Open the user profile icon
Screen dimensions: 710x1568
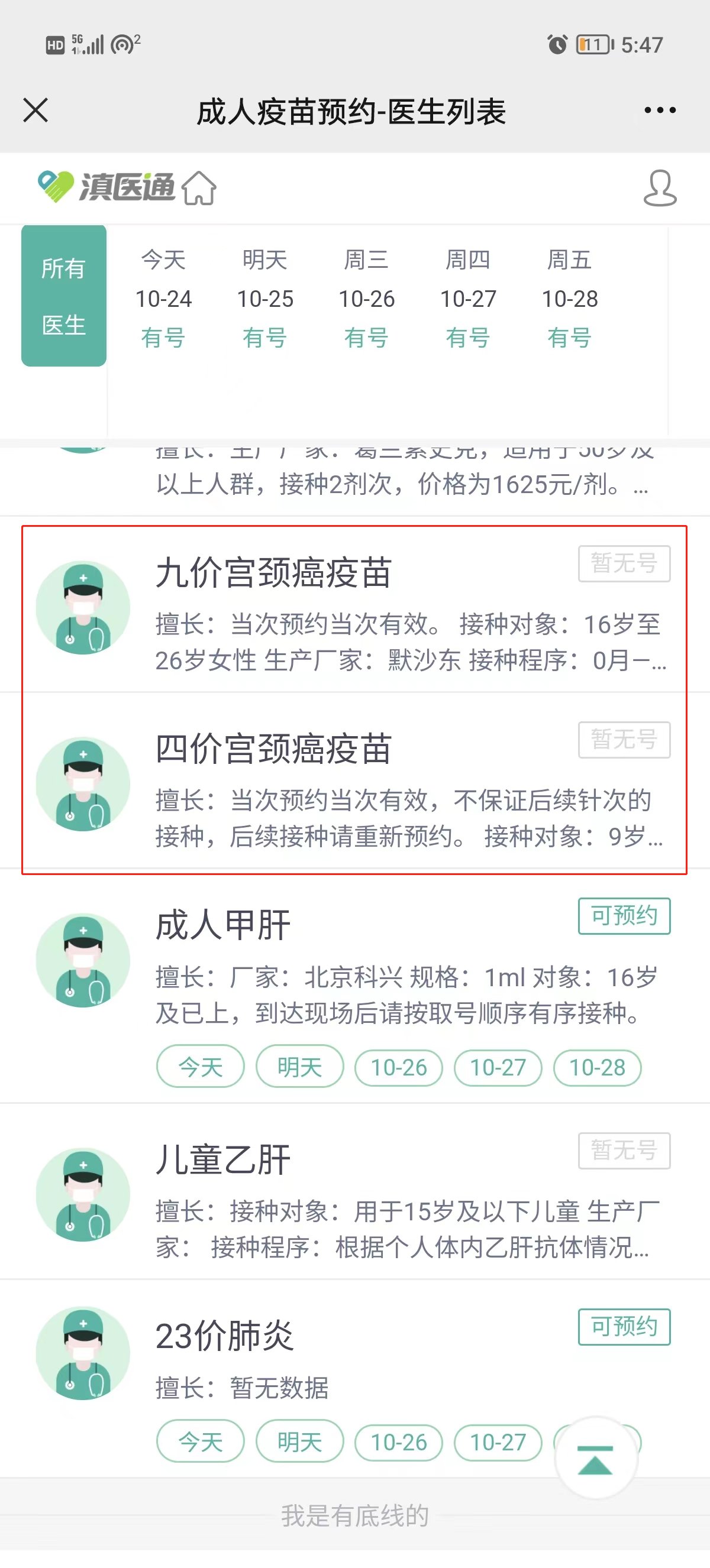pos(660,188)
